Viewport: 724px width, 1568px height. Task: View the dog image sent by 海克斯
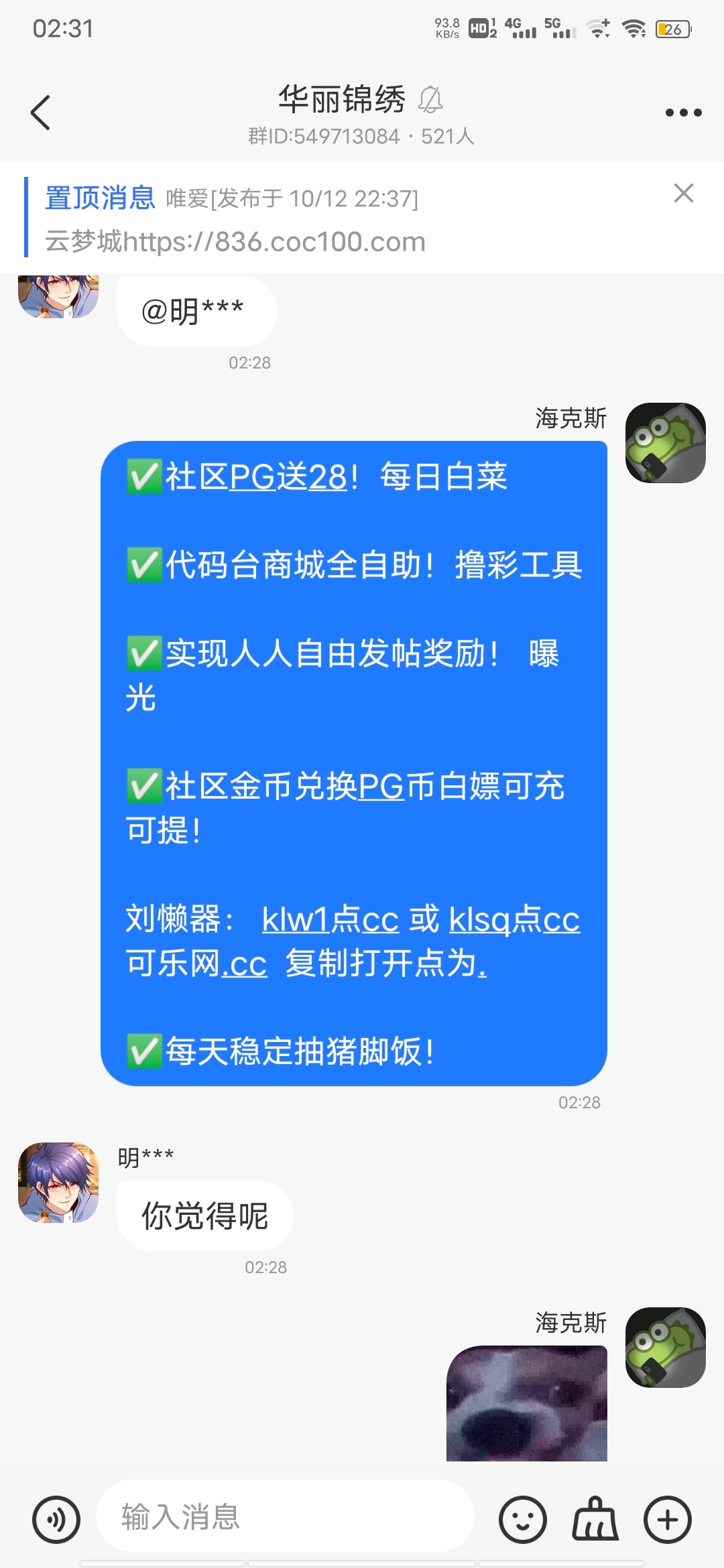tap(527, 1403)
